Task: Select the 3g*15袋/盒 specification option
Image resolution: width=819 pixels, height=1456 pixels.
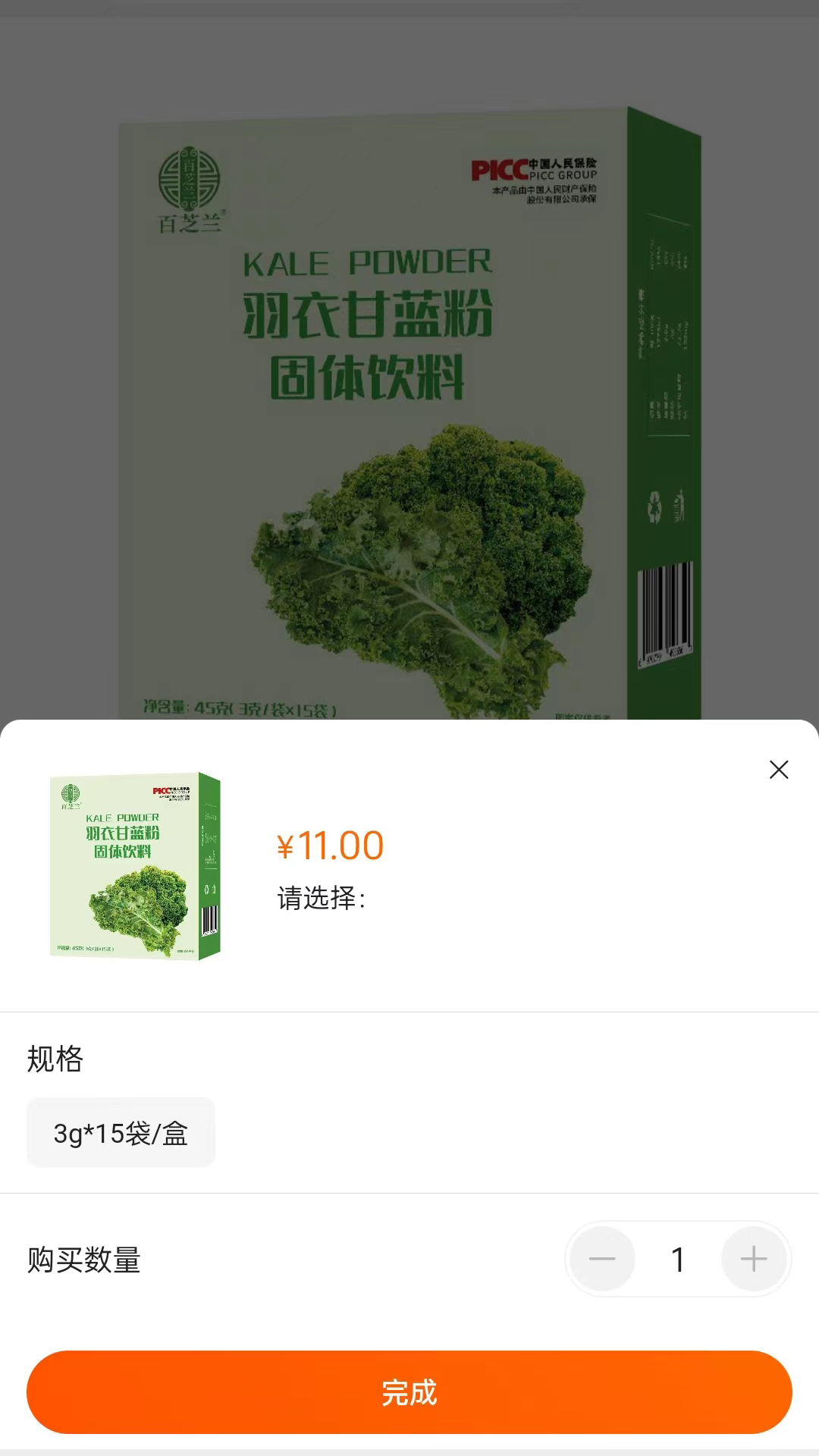Action: tap(121, 1132)
